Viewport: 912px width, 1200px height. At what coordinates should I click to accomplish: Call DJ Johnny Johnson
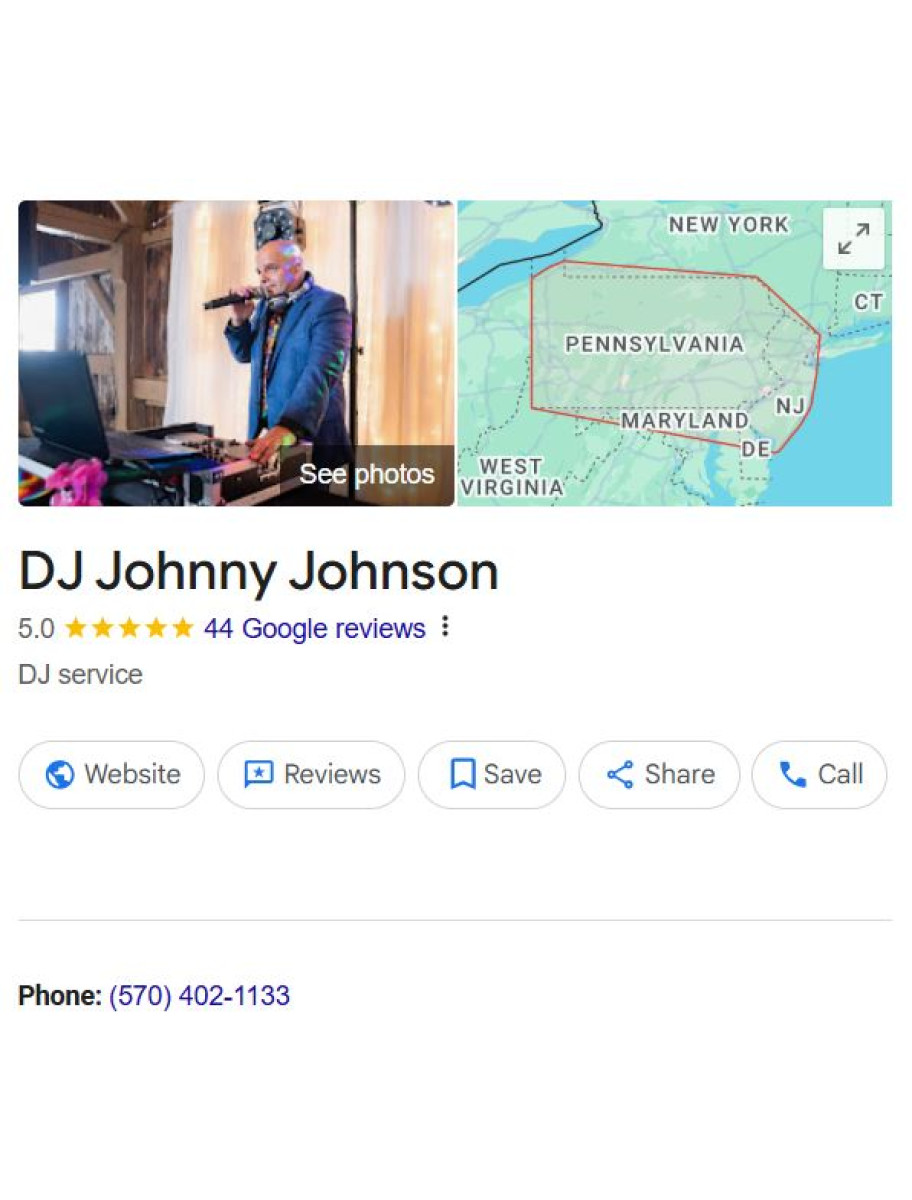pos(819,775)
